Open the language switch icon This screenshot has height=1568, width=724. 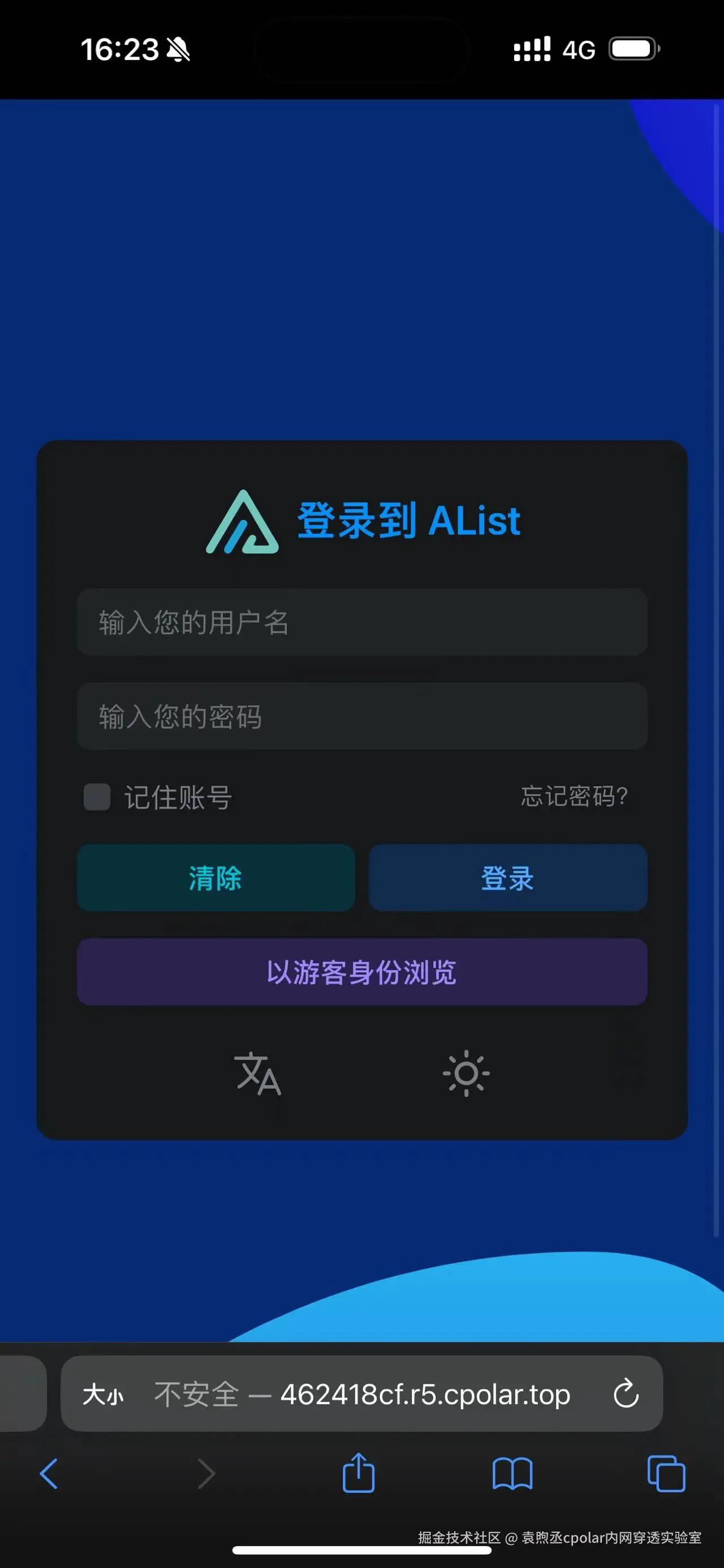click(257, 1074)
